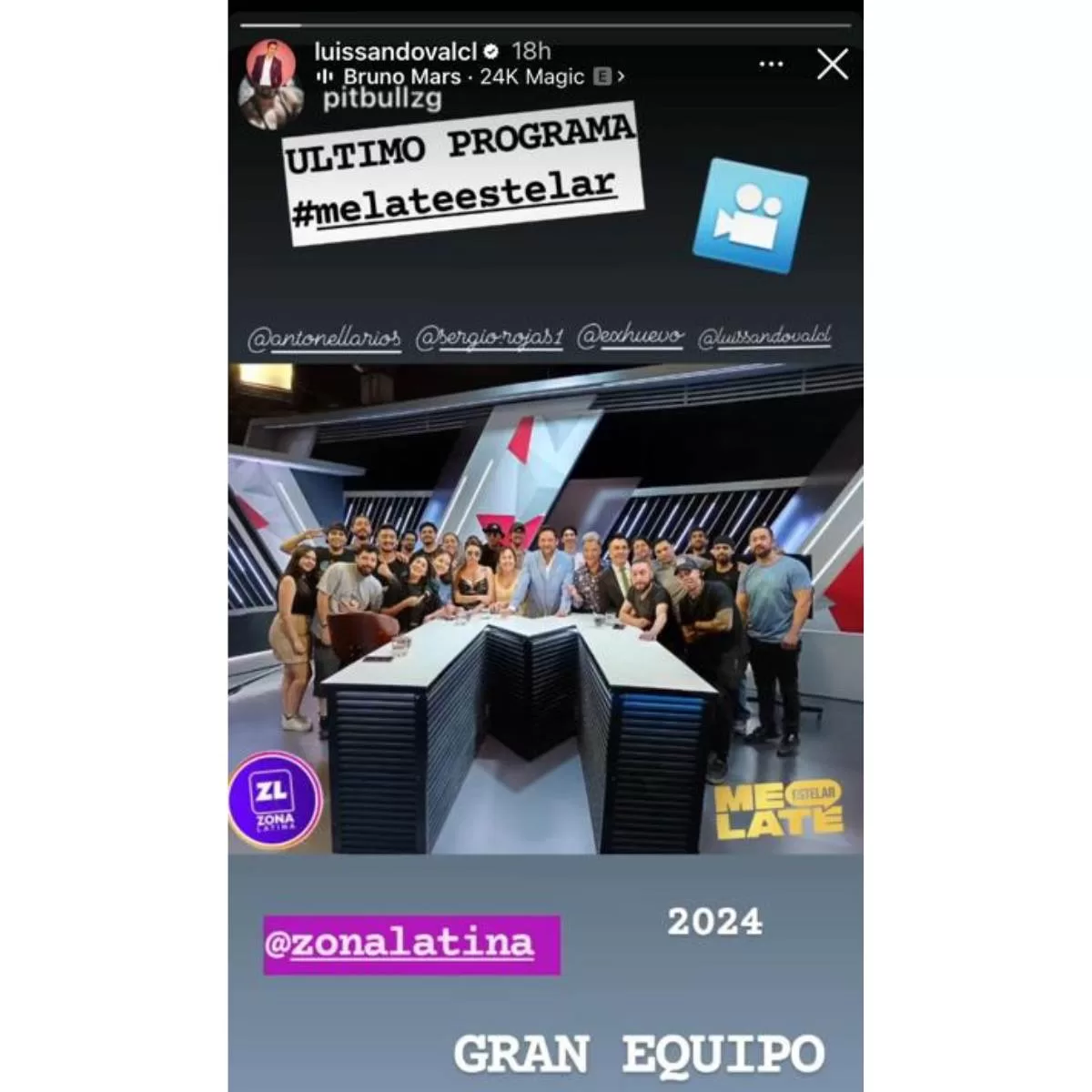Tap the luissandovalcl username
This screenshot has height=1092, width=1092.
[395, 51]
